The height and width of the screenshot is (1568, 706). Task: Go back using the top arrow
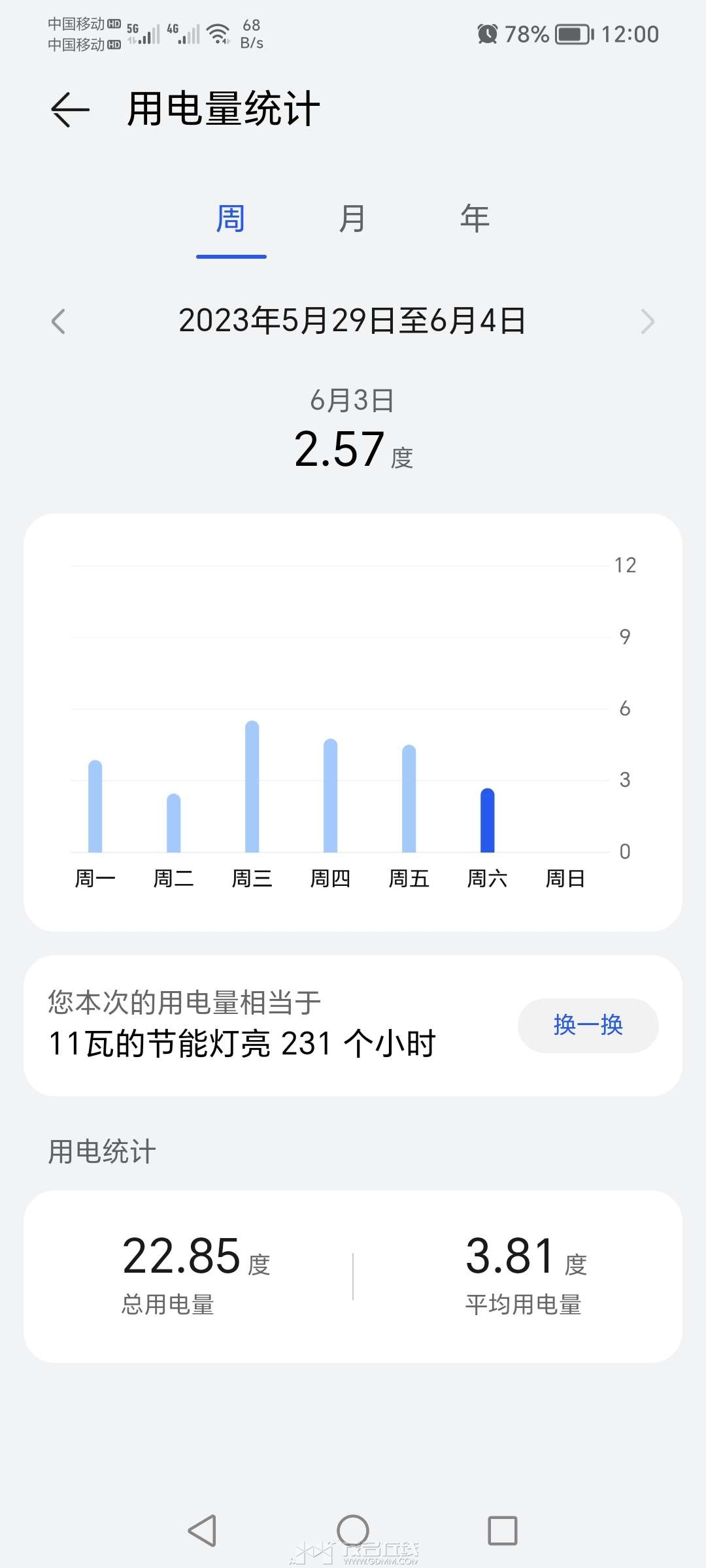pyautogui.click(x=70, y=109)
